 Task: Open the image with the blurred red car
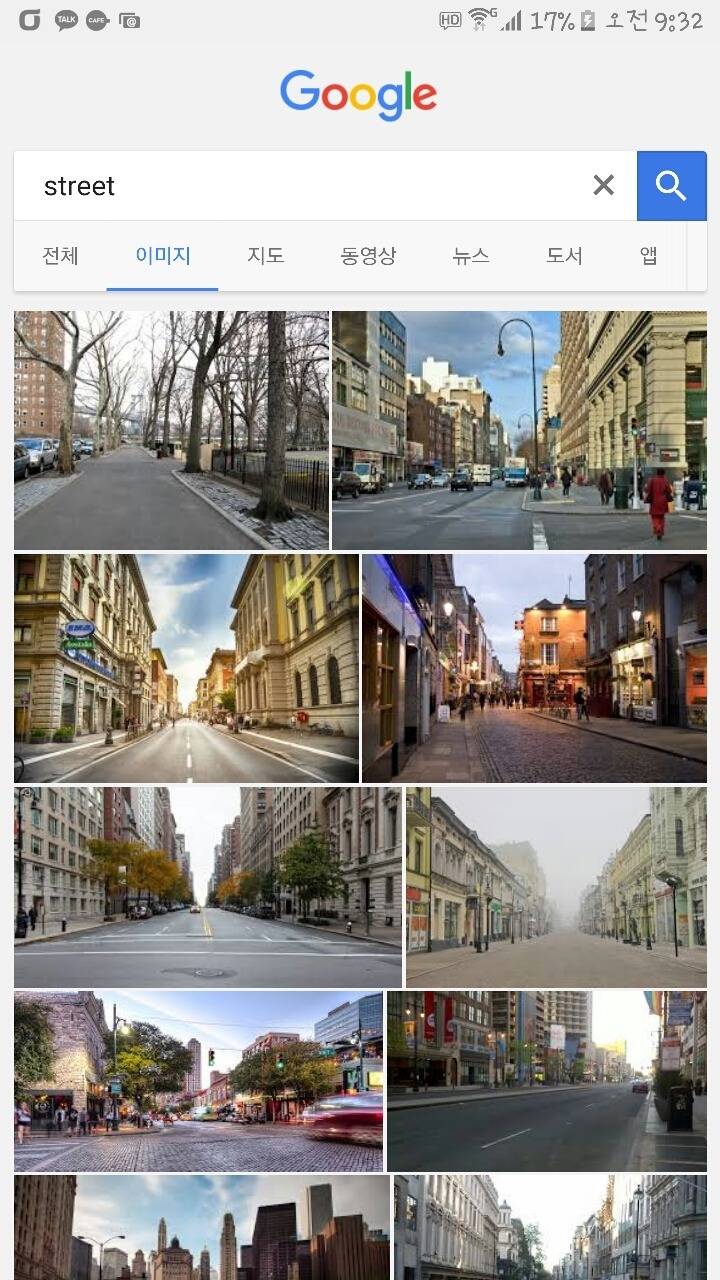pos(198,1081)
